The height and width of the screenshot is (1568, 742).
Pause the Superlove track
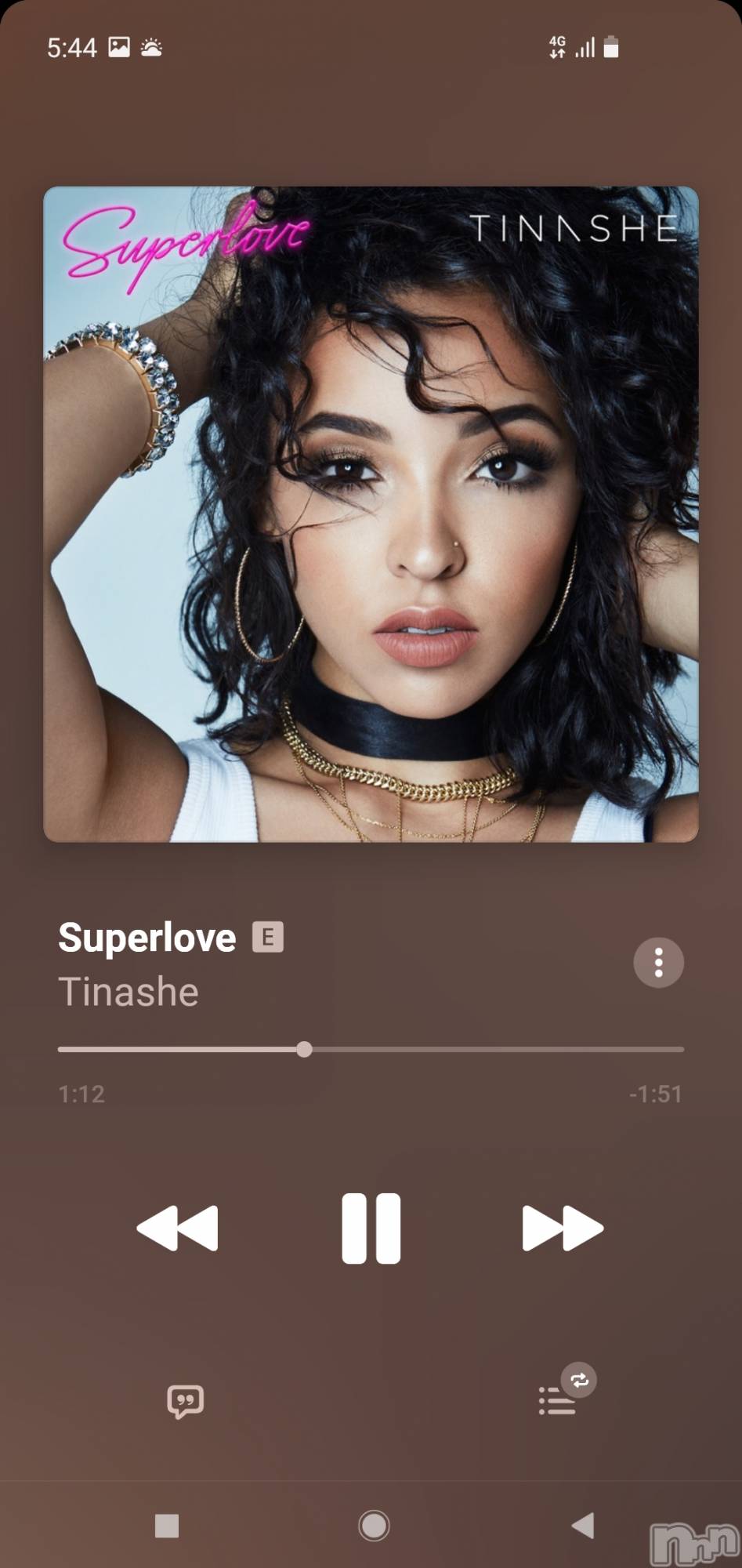coord(371,1228)
